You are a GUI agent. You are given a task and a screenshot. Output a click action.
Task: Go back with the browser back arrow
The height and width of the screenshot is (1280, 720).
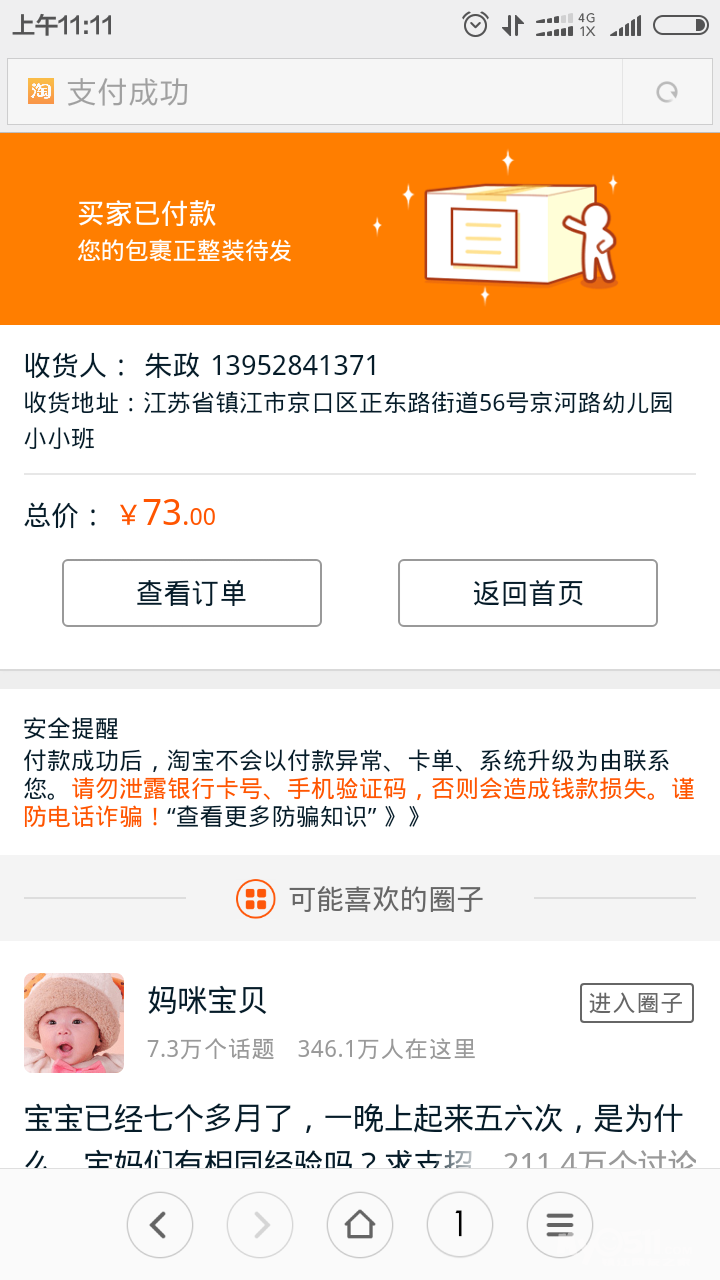pyautogui.click(x=160, y=1224)
